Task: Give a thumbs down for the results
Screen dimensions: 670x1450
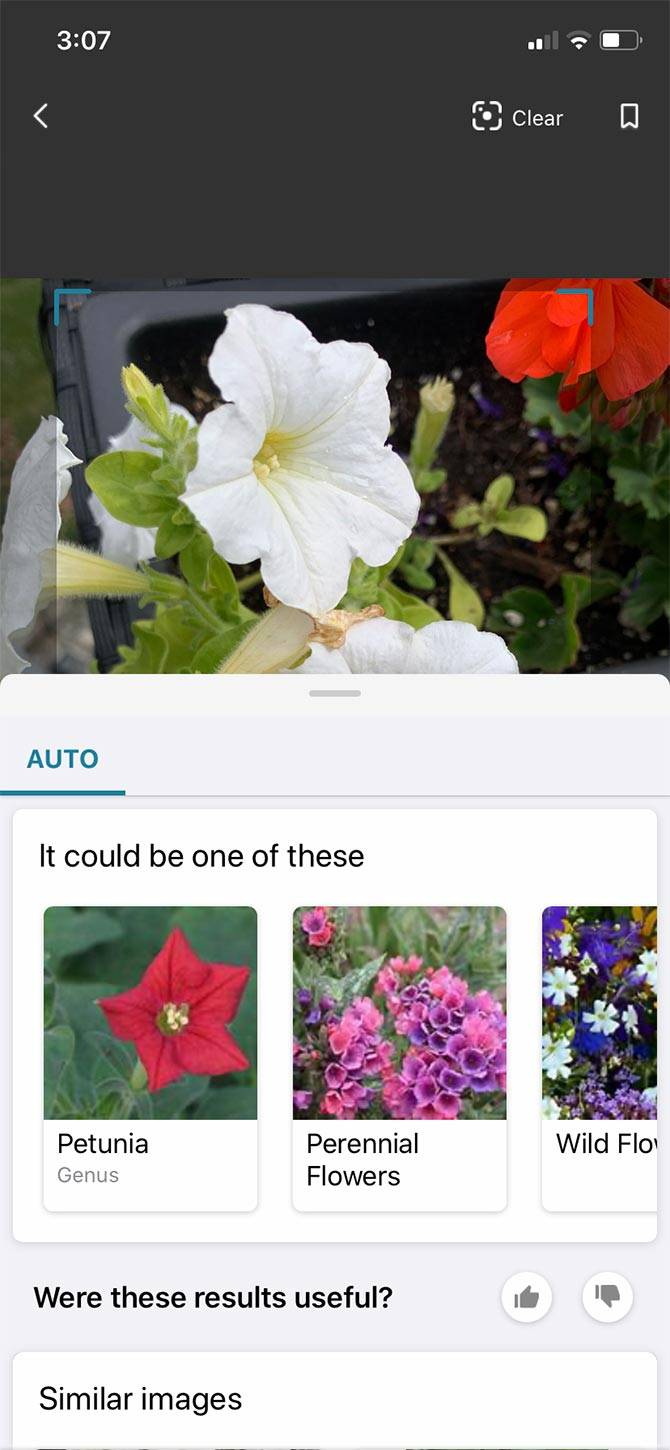Action: click(x=607, y=1297)
